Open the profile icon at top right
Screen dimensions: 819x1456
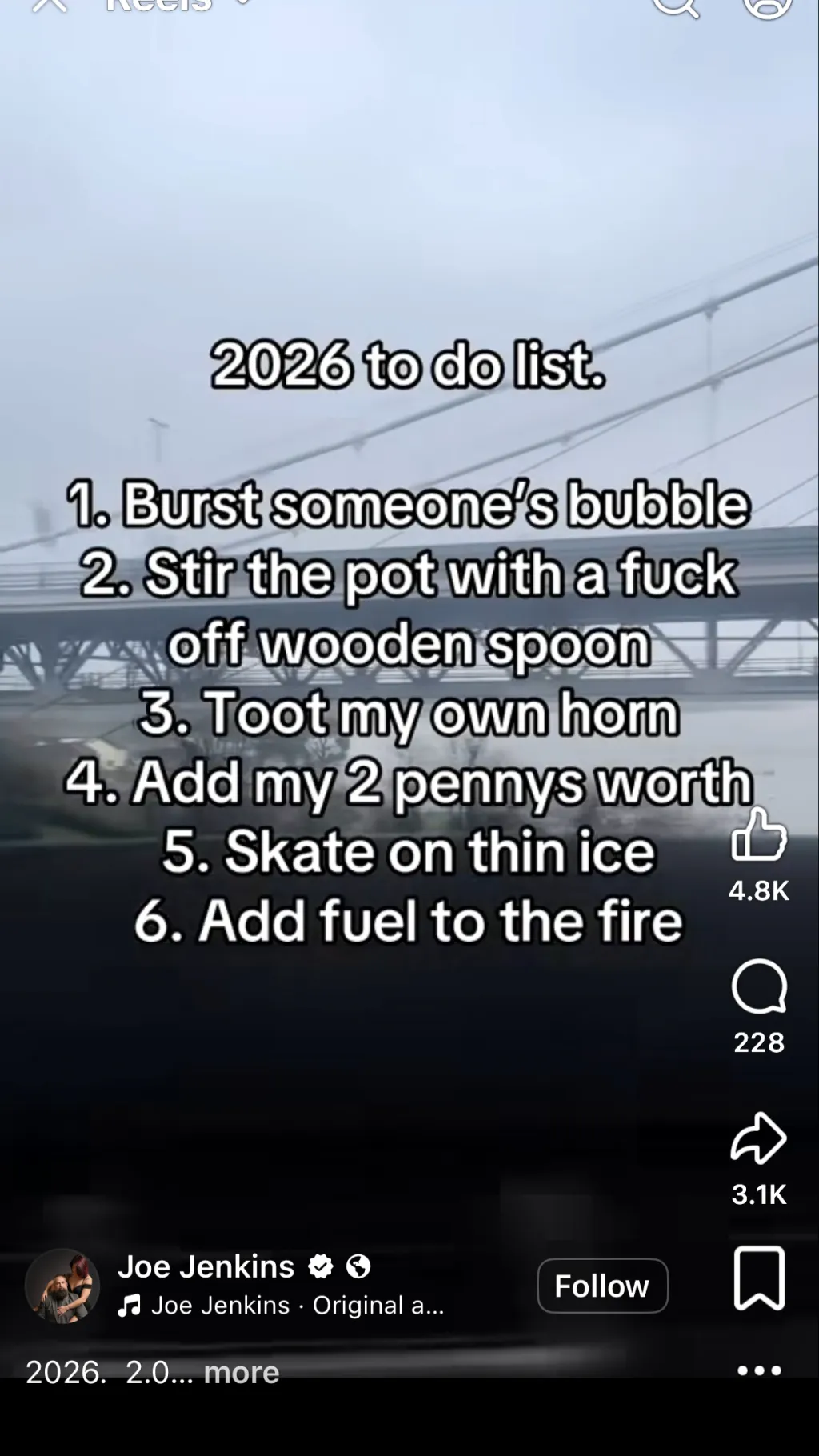pyautogui.click(x=768, y=6)
